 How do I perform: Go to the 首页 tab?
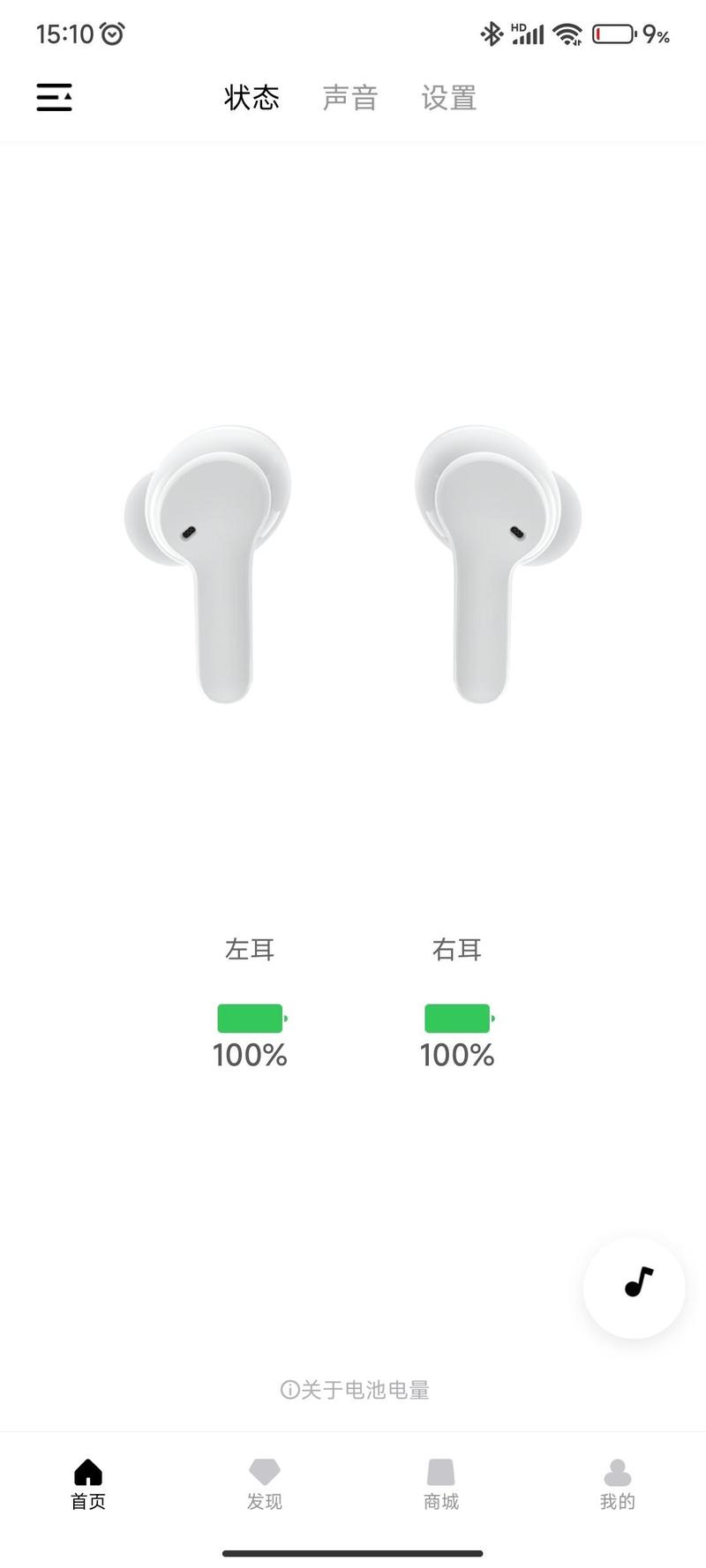(x=88, y=1484)
